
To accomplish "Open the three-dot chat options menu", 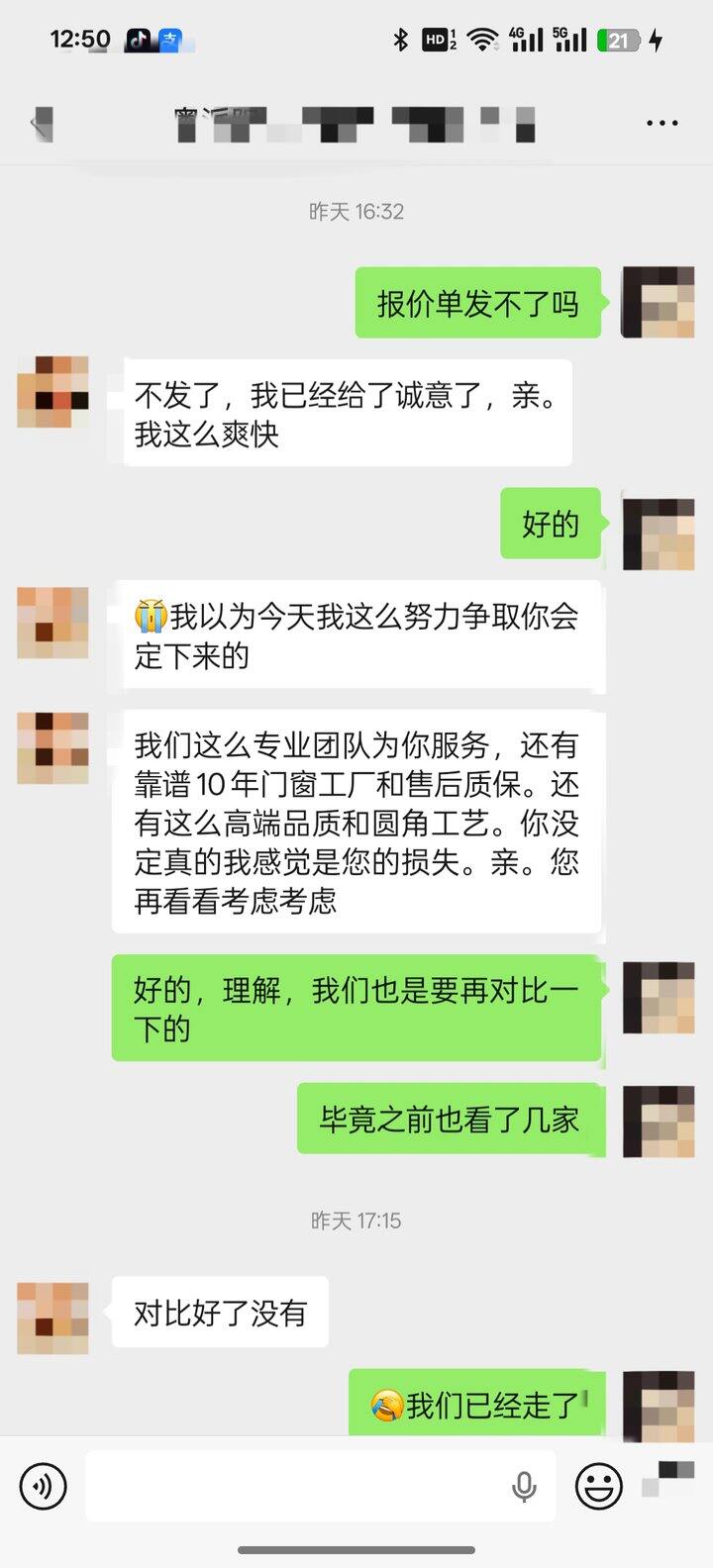I will pyautogui.click(x=662, y=124).
